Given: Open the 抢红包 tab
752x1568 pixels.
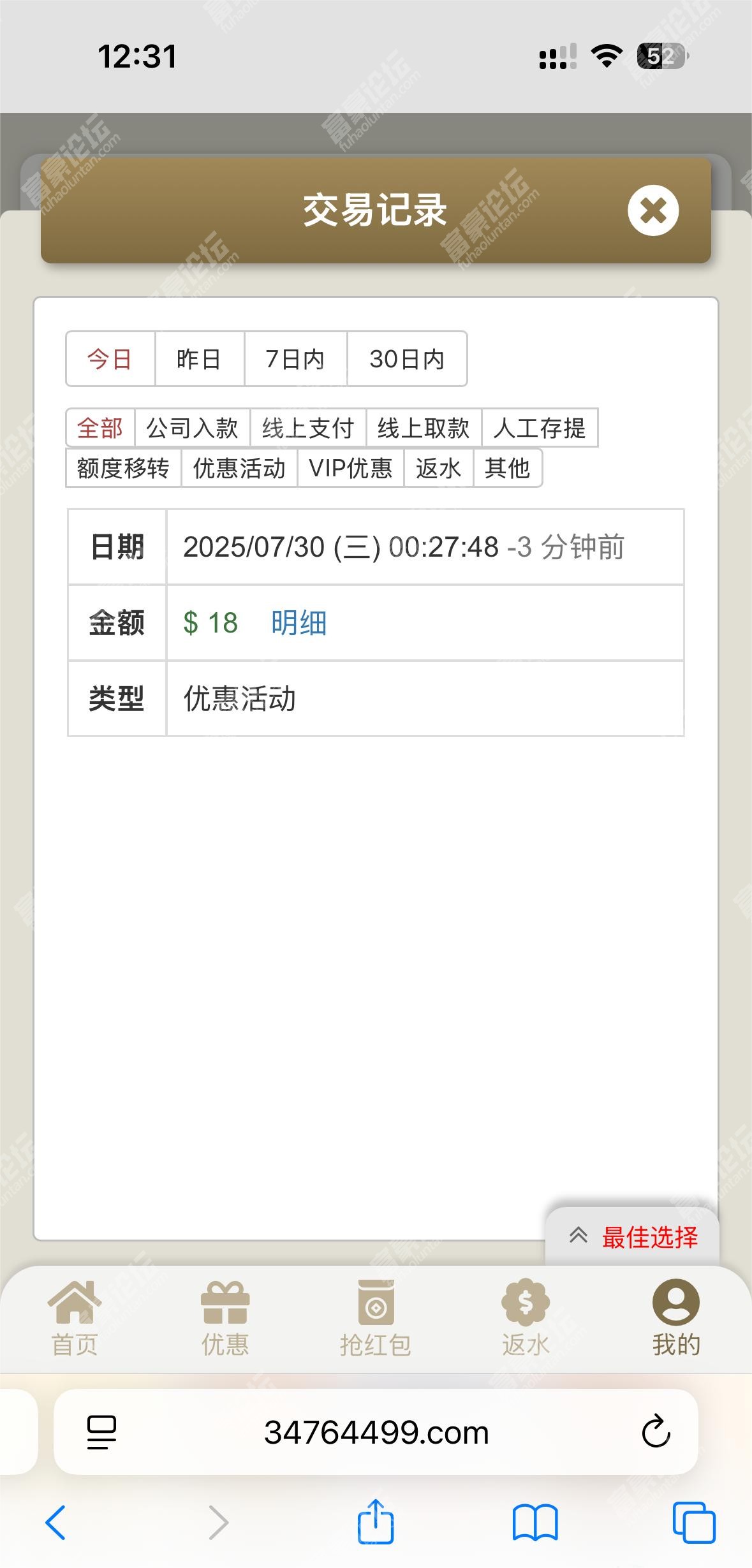Looking at the screenshot, I should click(376, 1319).
